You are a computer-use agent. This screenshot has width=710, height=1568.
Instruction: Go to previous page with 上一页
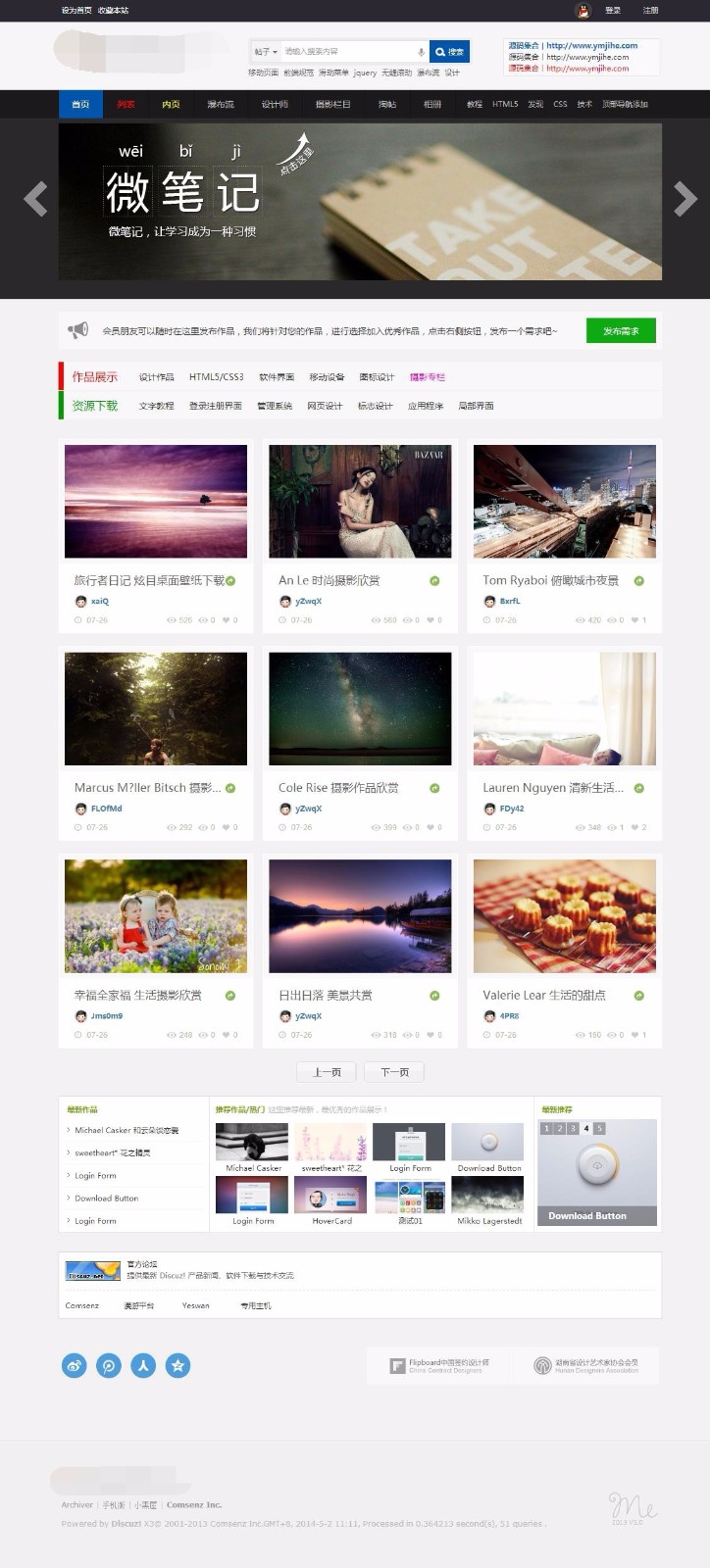327,1072
